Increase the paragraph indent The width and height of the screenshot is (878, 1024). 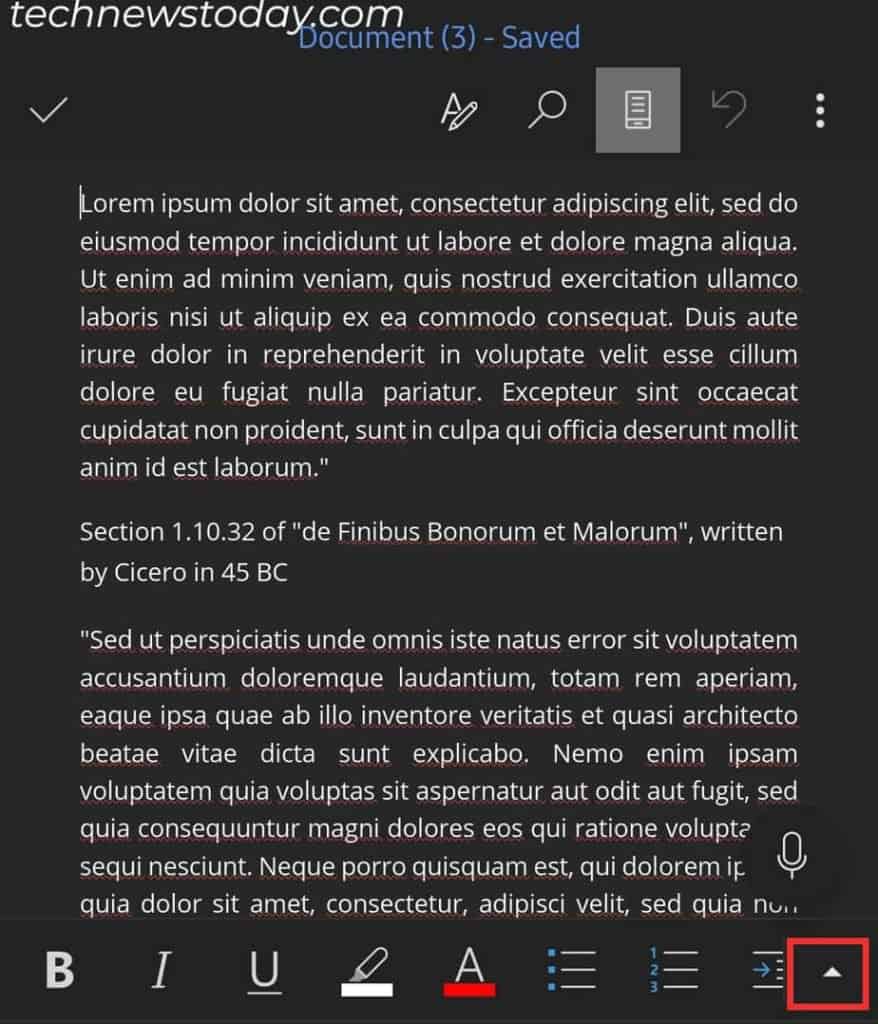tap(768, 970)
